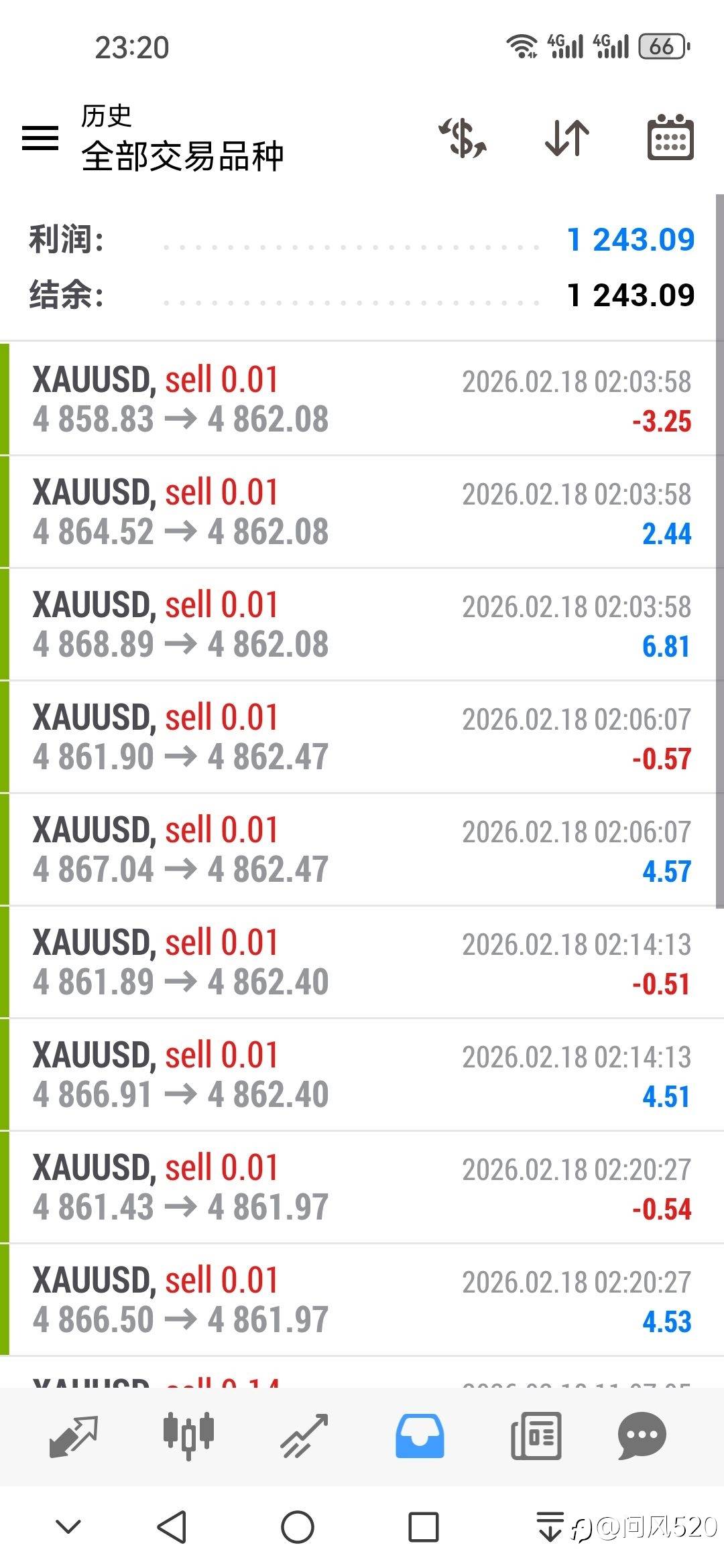This screenshot has height=1568, width=724.
Task: Open the hamburger drawer menu
Action: [40, 138]
